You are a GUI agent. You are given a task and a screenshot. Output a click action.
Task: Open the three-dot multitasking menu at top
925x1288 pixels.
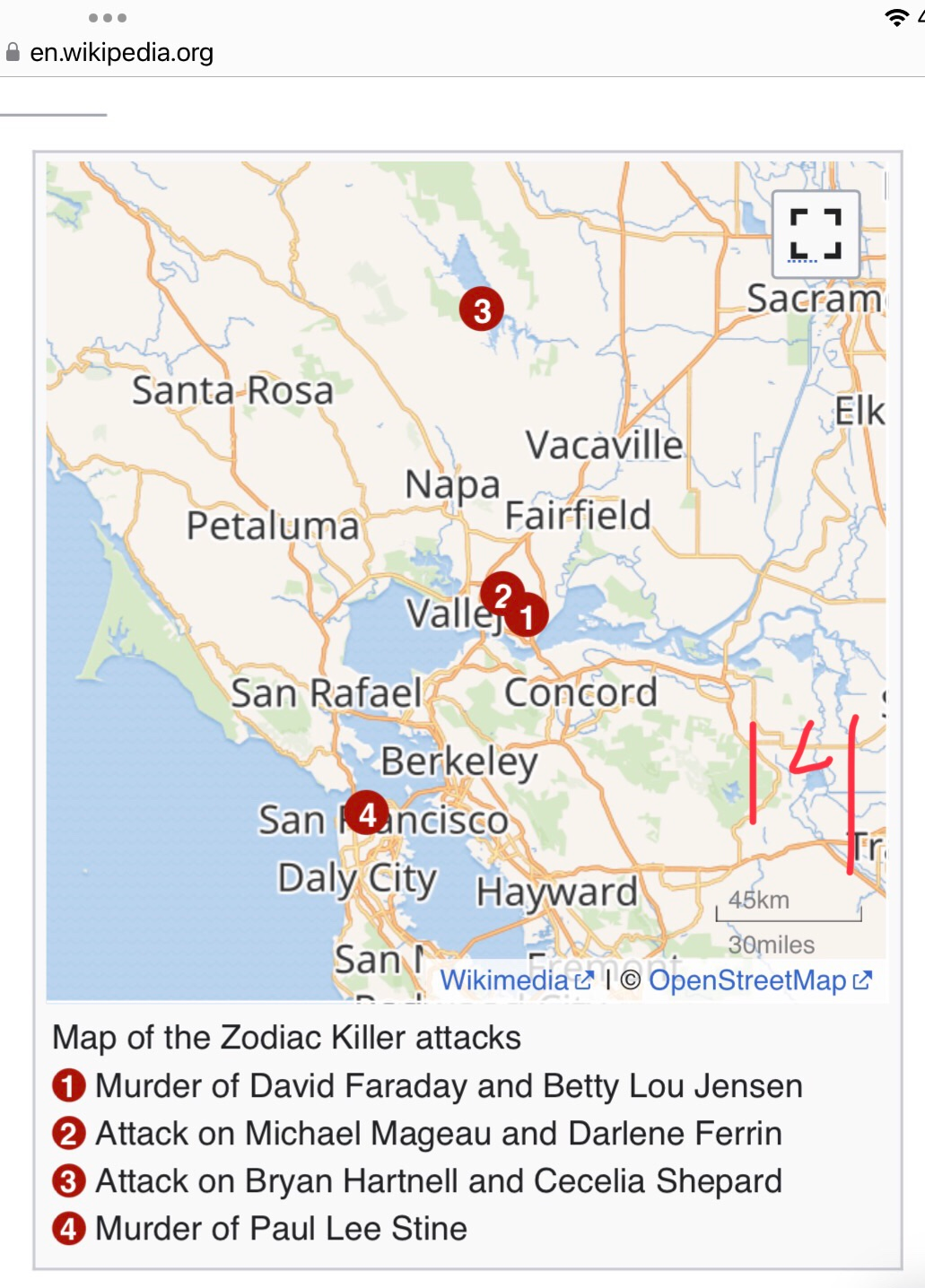coord(108,18)
